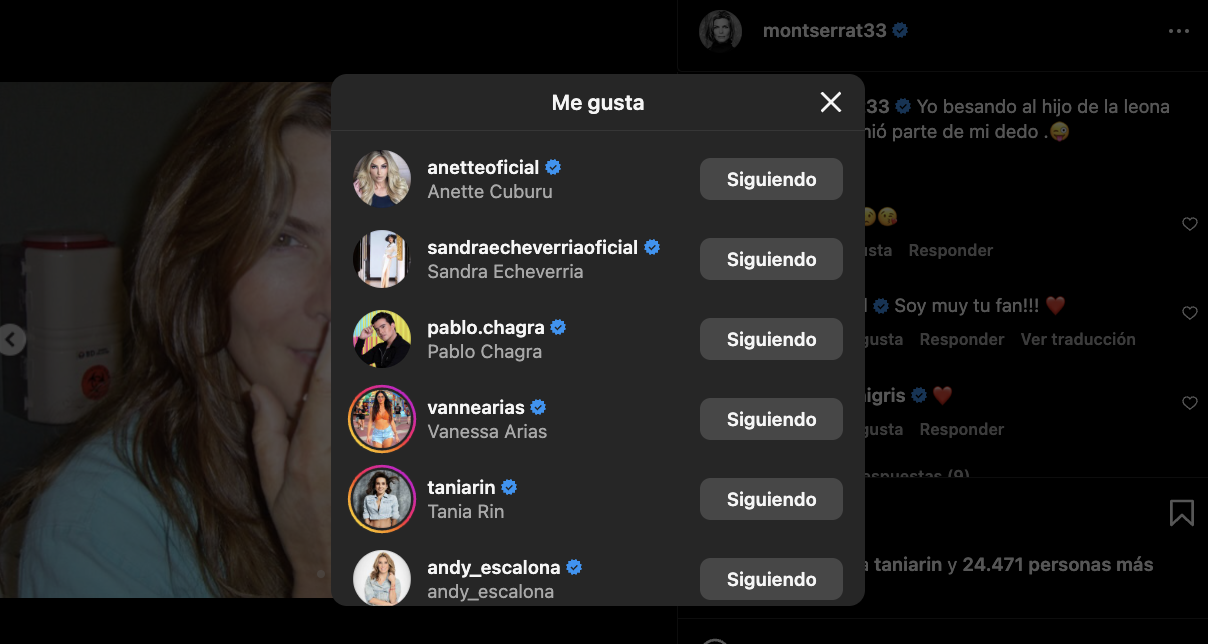This screenshot has height=644, width=1208.
Task: Like the 'Soy muy tu fan!!!' comment
Action: click(1189, 313)
